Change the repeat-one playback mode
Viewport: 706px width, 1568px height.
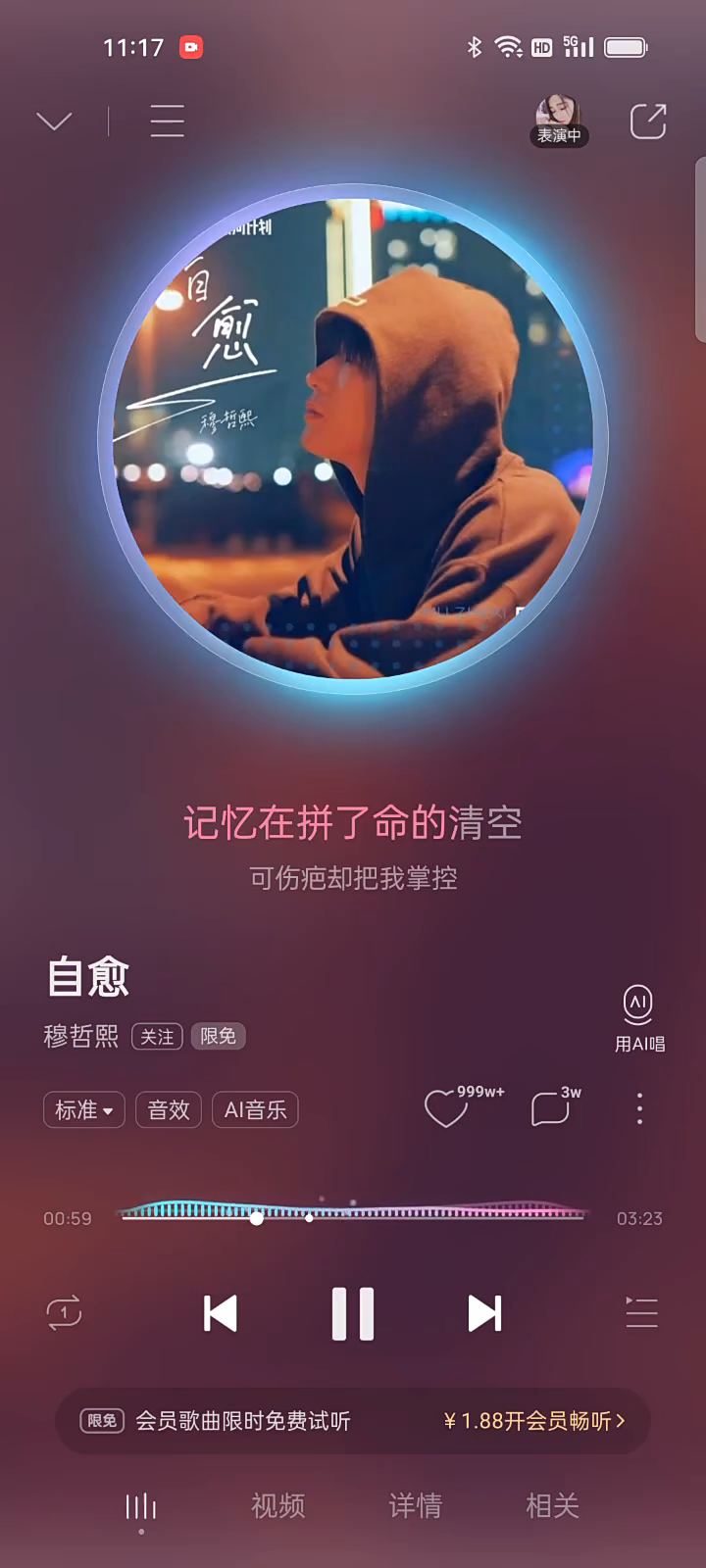pos(64,1312)
